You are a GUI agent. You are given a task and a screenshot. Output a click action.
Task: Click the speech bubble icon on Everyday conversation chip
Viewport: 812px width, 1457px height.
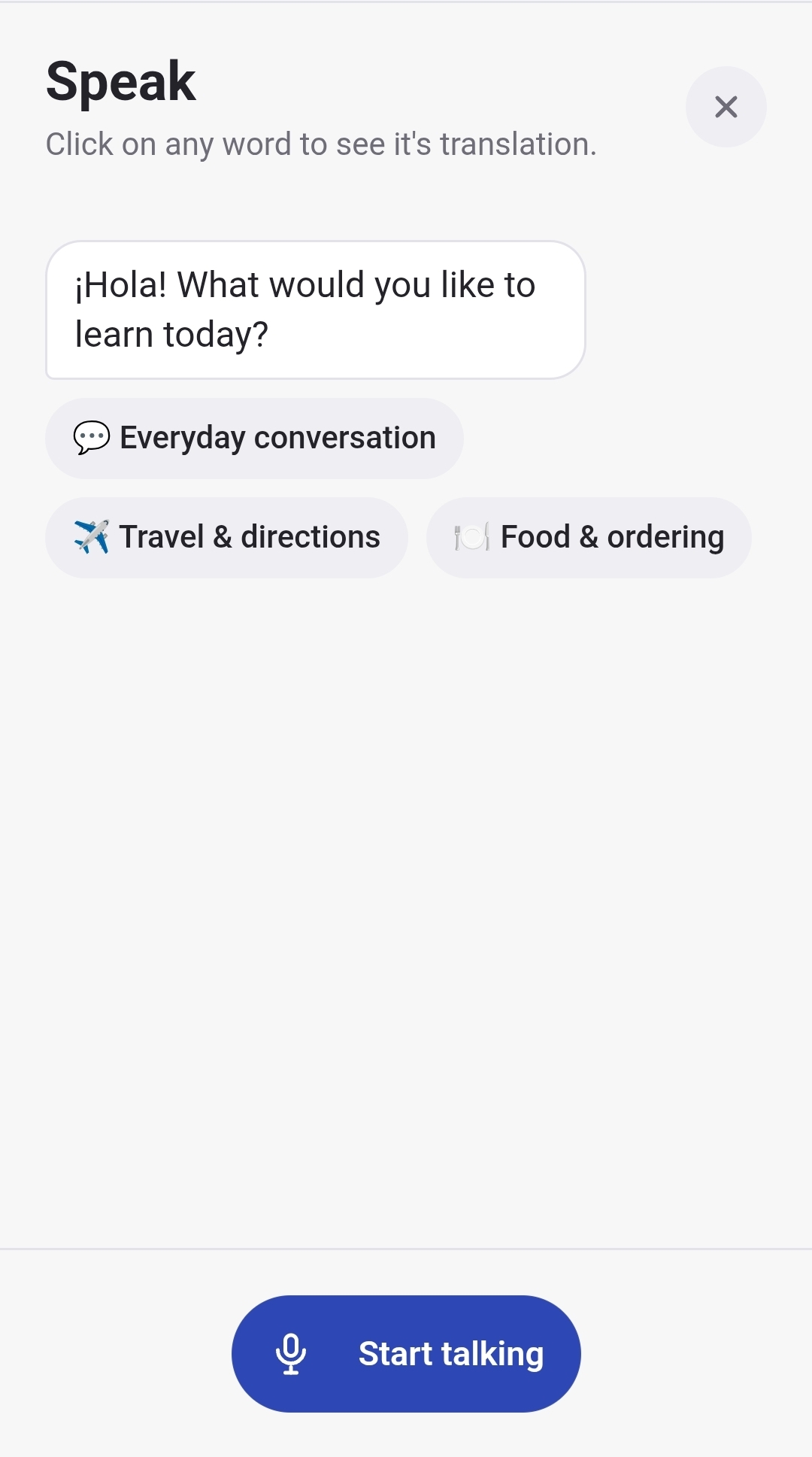click(91, 439)
